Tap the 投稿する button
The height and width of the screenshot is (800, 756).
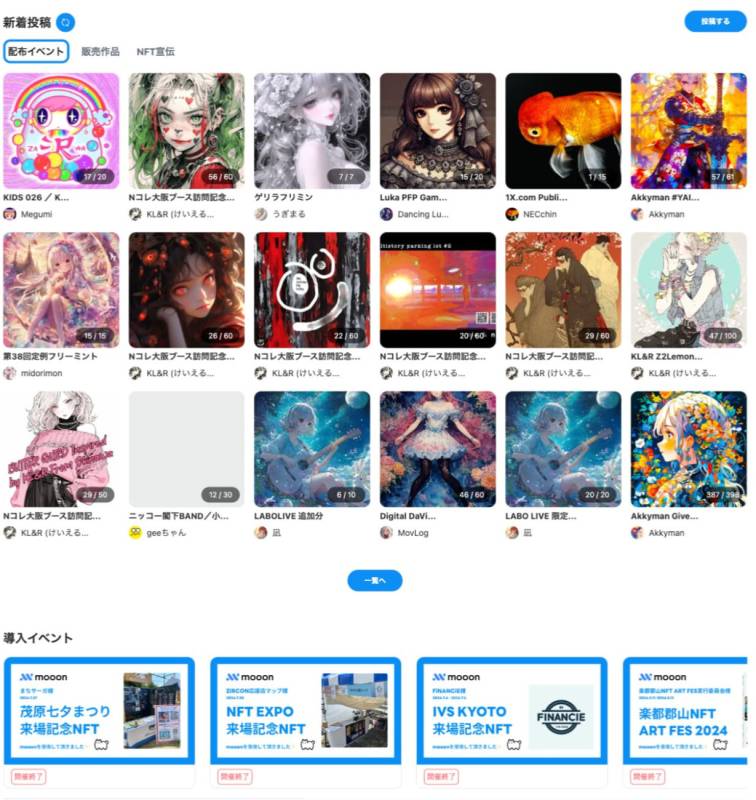click(715, 21)
